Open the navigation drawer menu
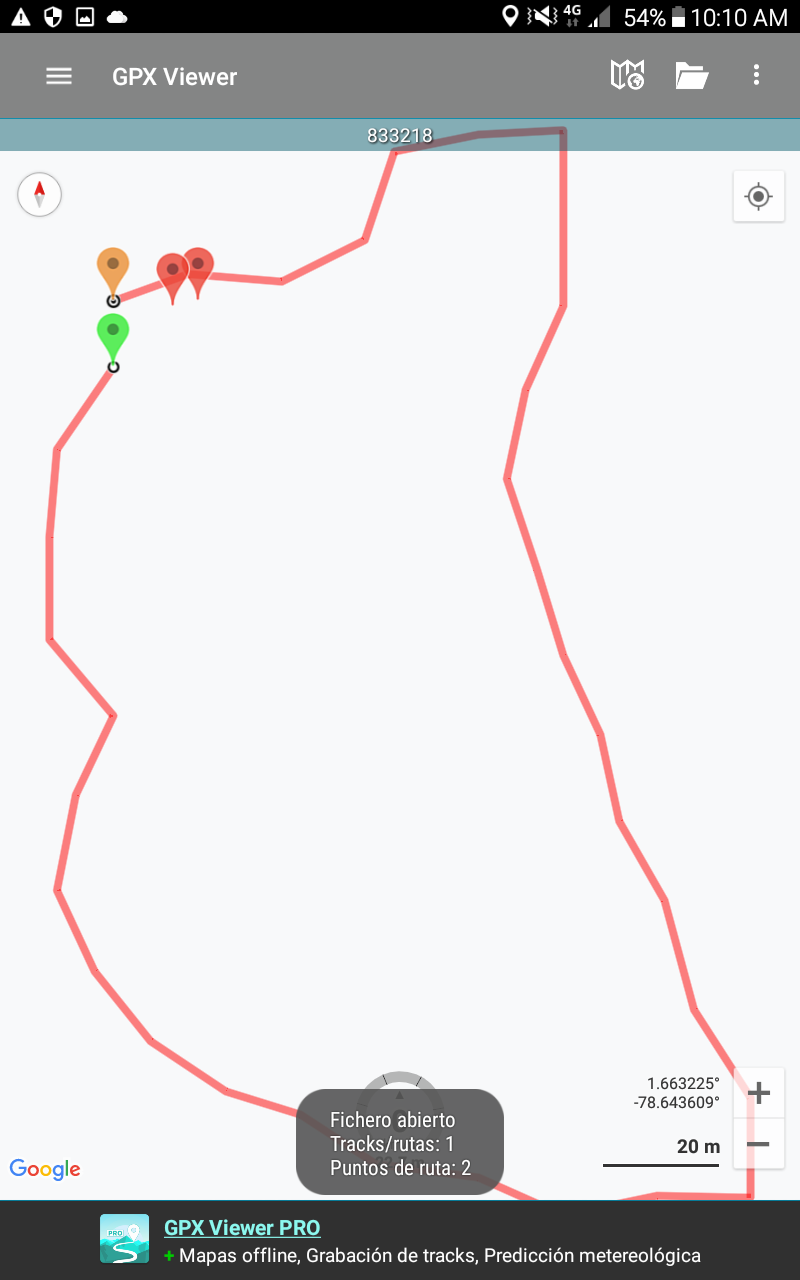 click(59, 76)
